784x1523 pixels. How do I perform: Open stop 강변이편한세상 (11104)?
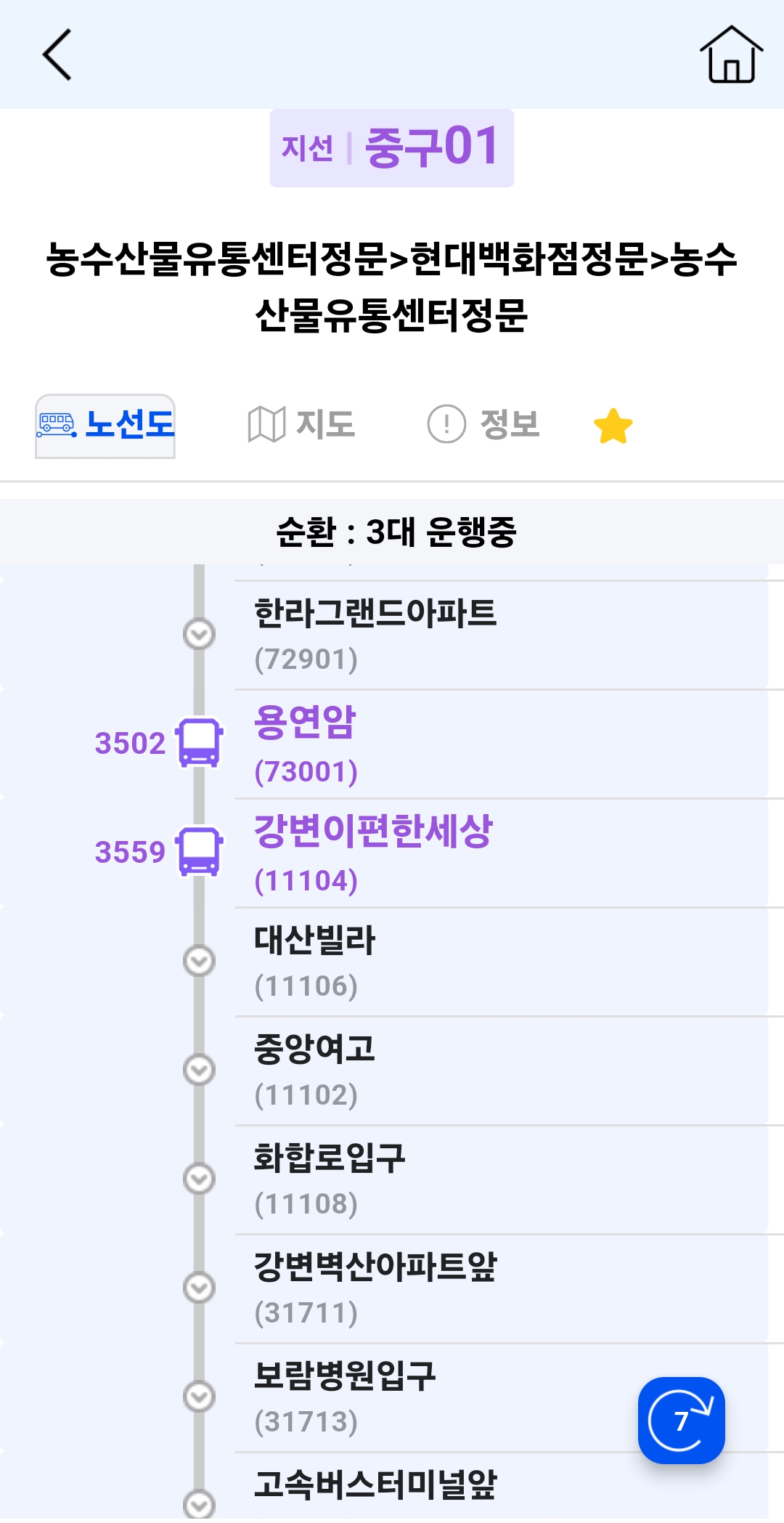pos(502,853)
